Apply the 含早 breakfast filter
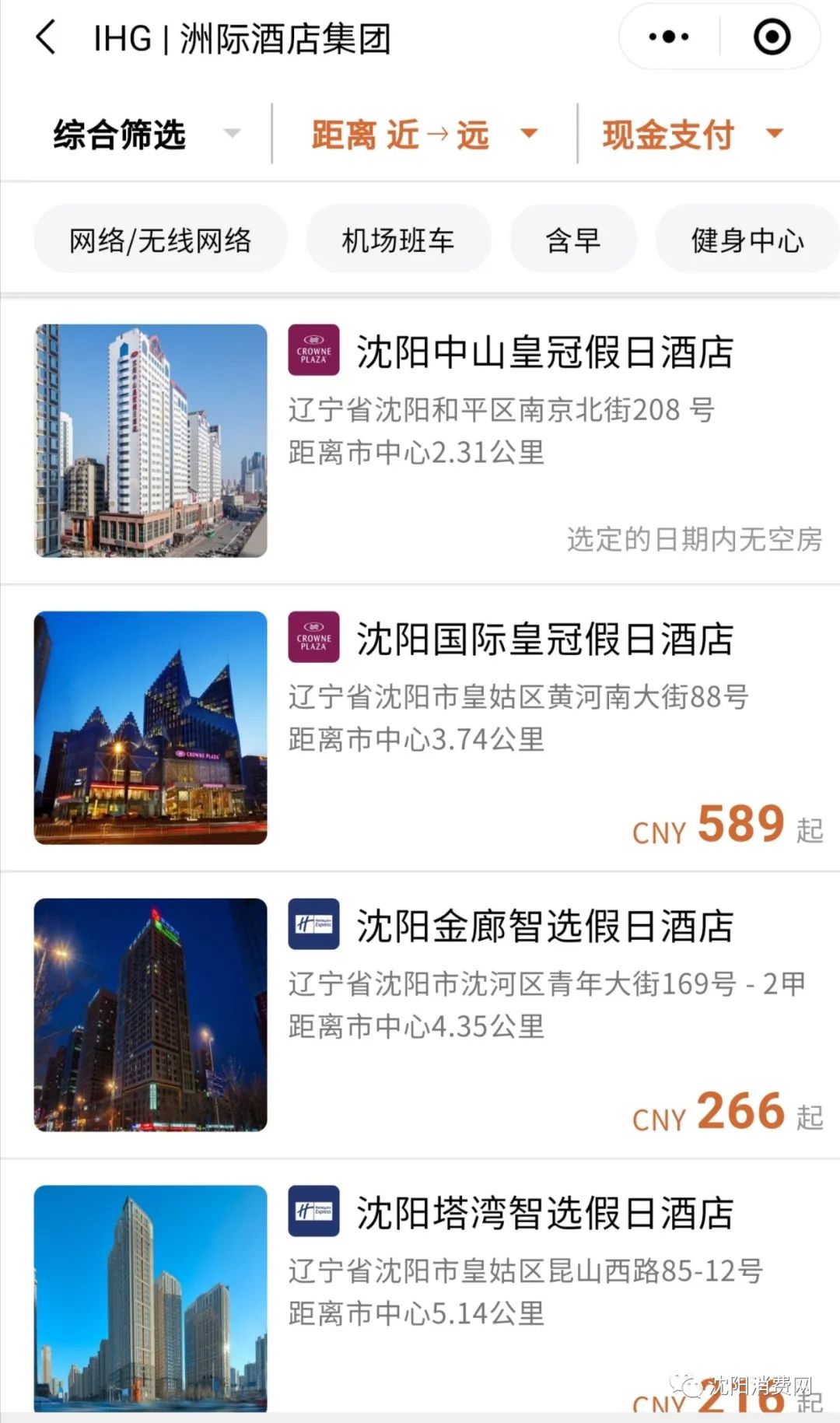Image resolution: width=840 pixels, height=1423 pixels. [x=573, y=240]
